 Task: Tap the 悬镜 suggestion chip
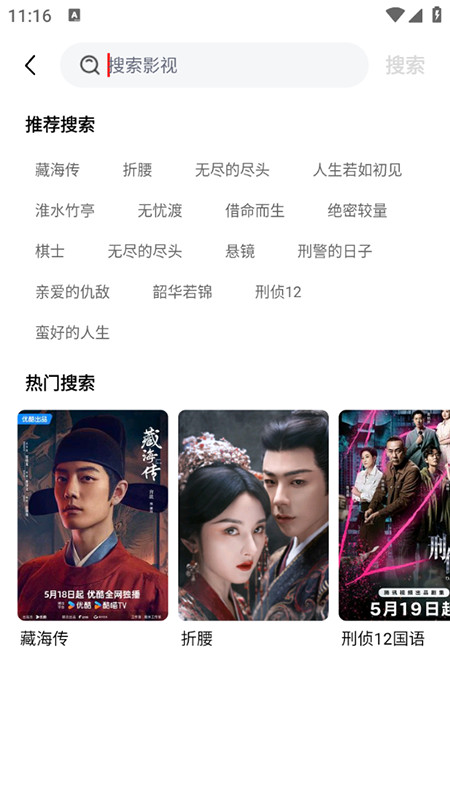point(240,251)
